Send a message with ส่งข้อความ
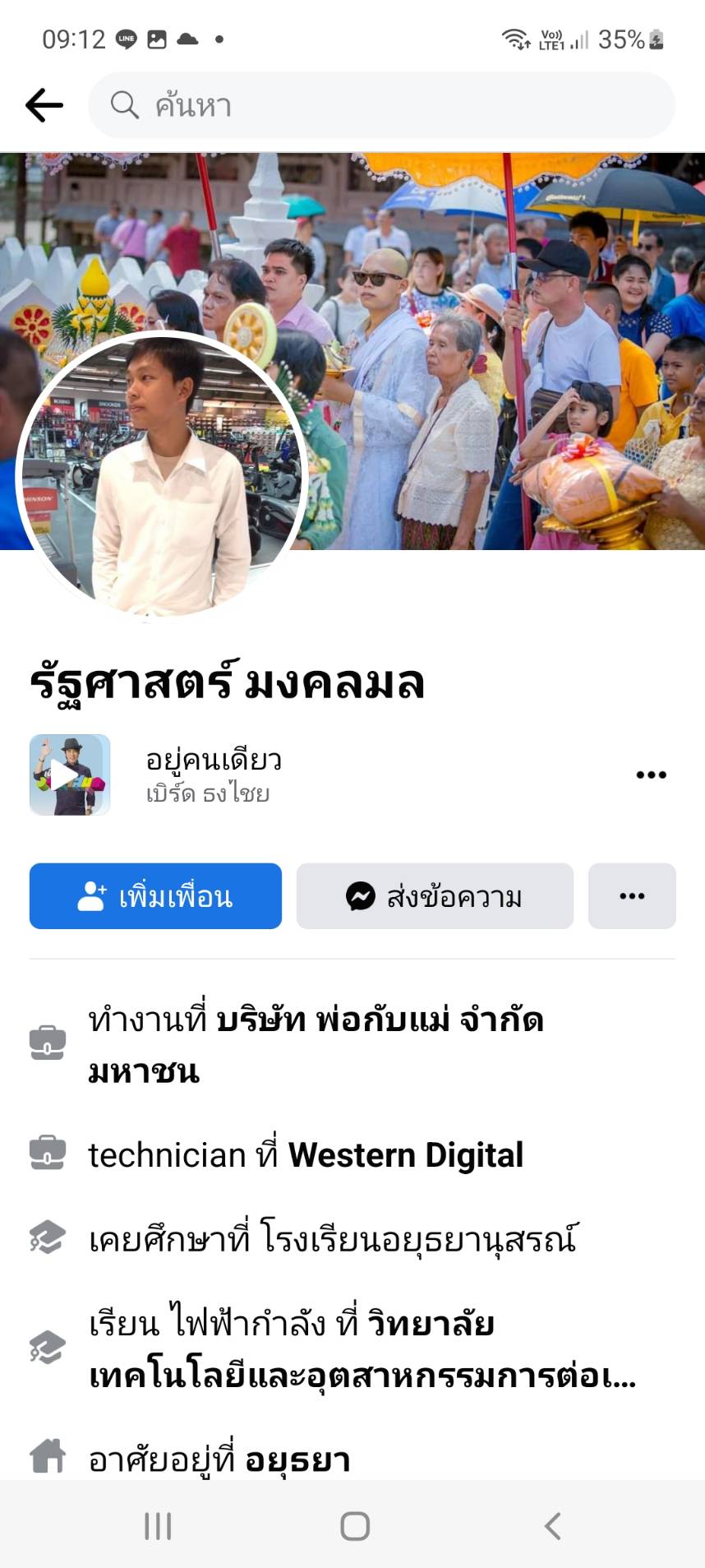Viewport: 705px width, 1568px height. [x=435, y=896]
